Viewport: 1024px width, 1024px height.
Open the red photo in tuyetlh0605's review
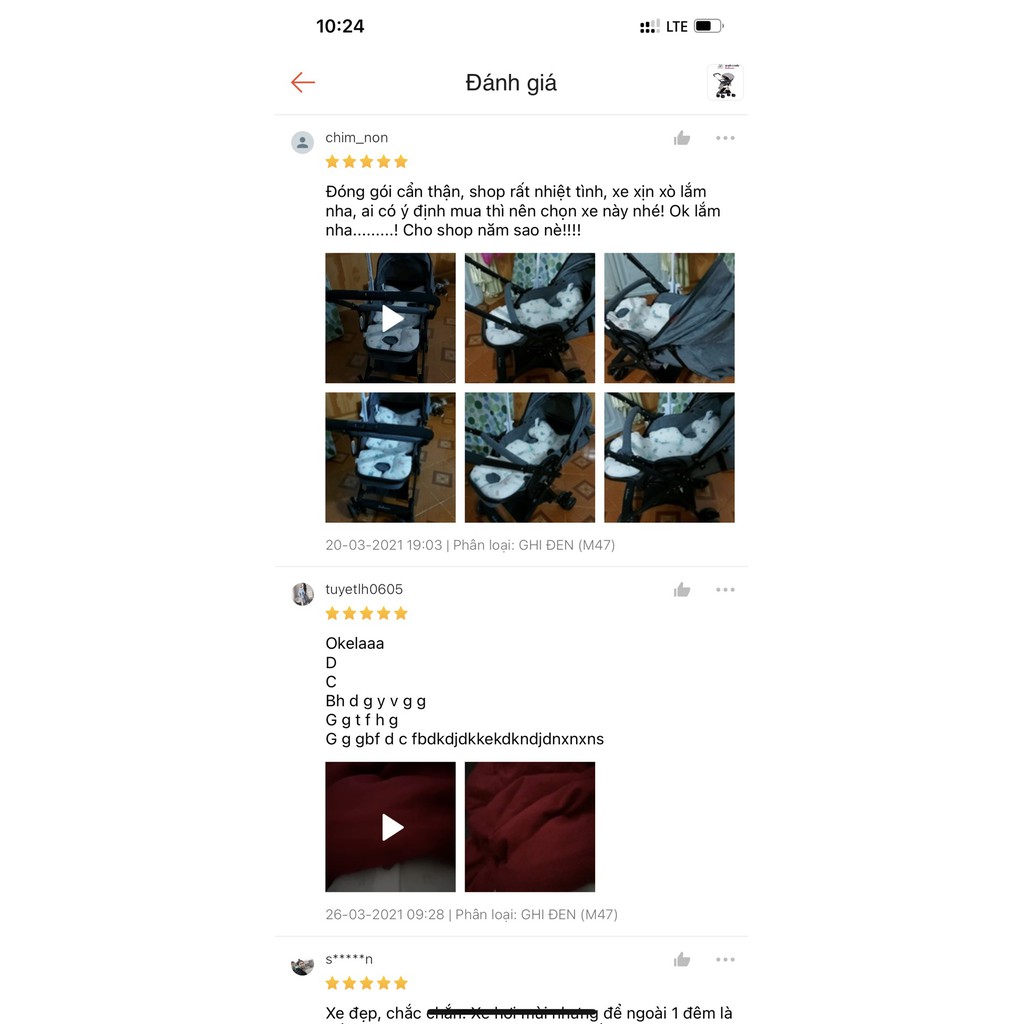tap(530, 827)
